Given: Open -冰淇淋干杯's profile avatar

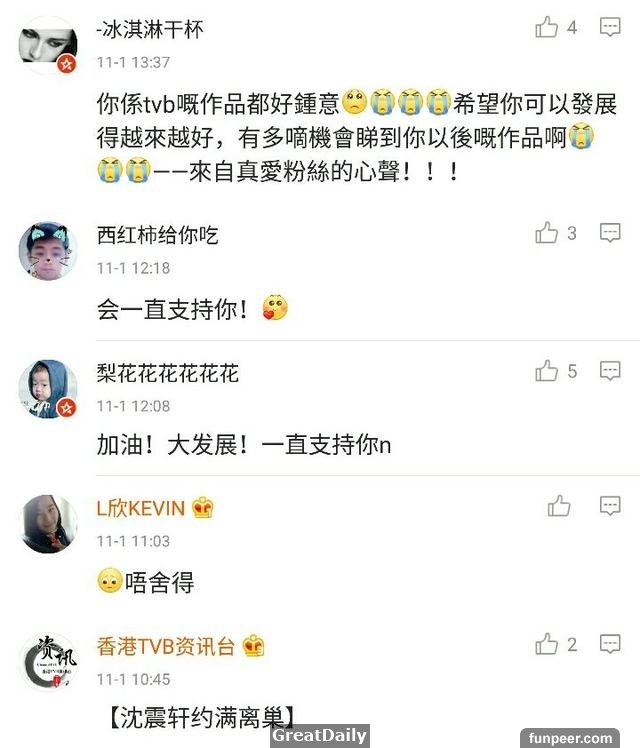Looking at the screenshot, I should point(48,45).
